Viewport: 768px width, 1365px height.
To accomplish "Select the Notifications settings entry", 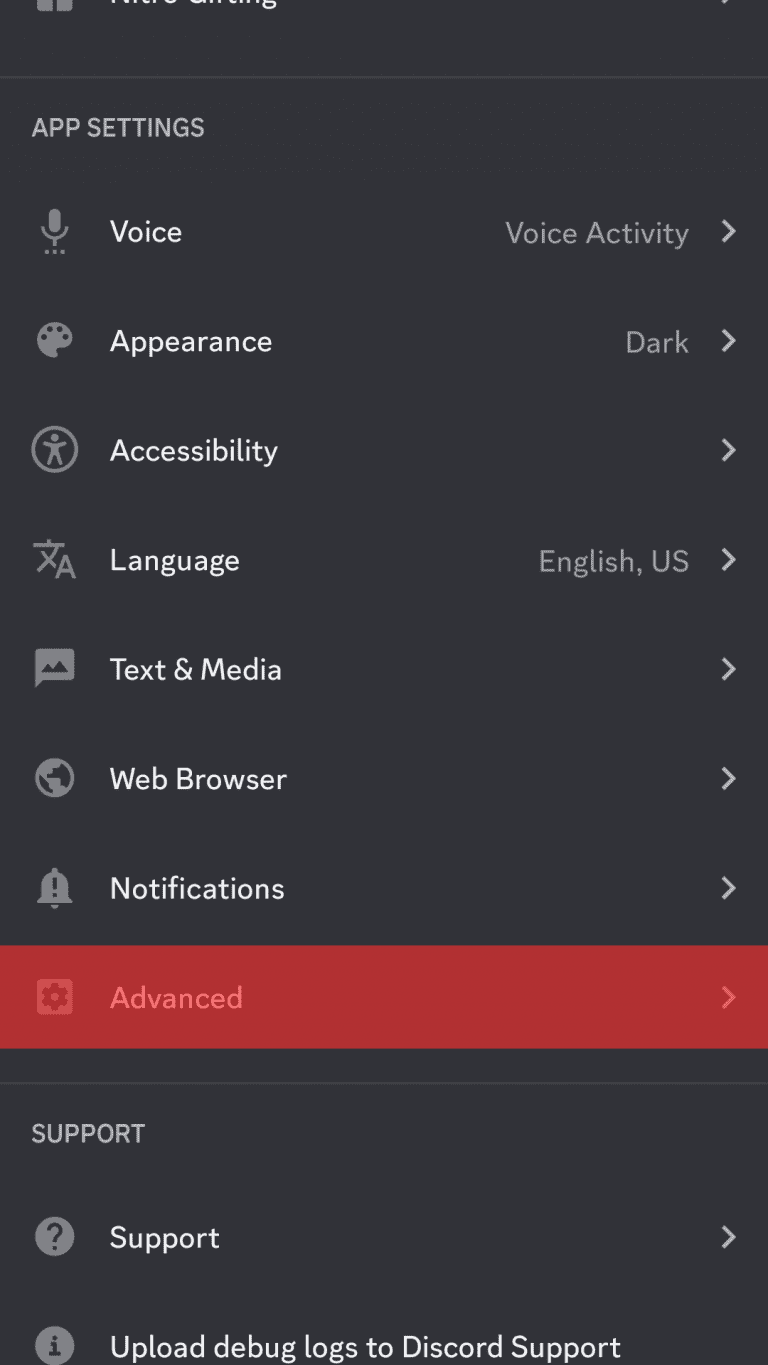I will click(x=384, y=888).
